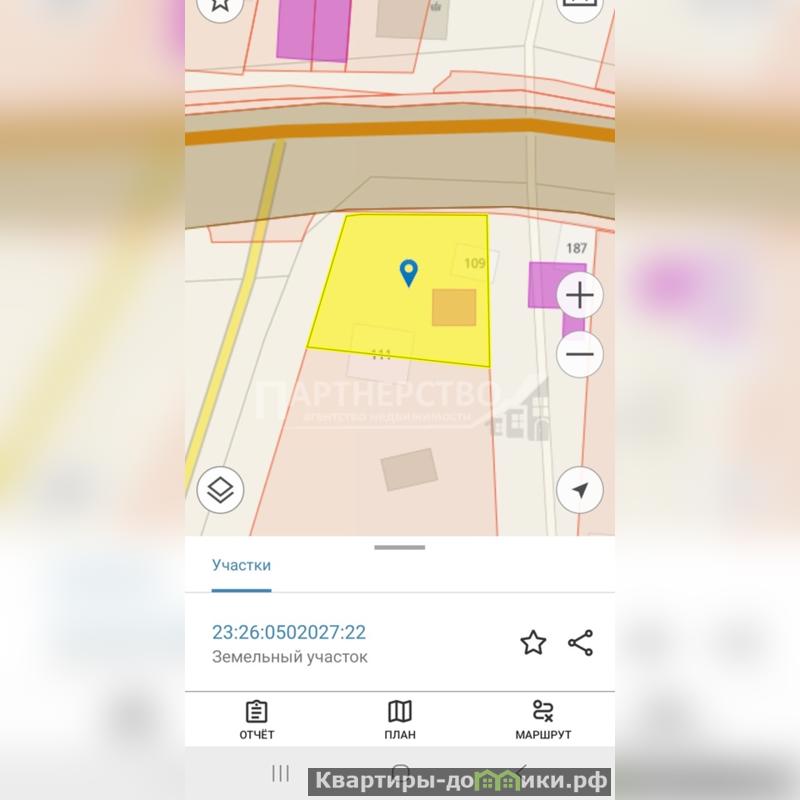Open recent apps from the navigation bar
This screenshot has height=800, width=800.
click(x=281, y=773)
